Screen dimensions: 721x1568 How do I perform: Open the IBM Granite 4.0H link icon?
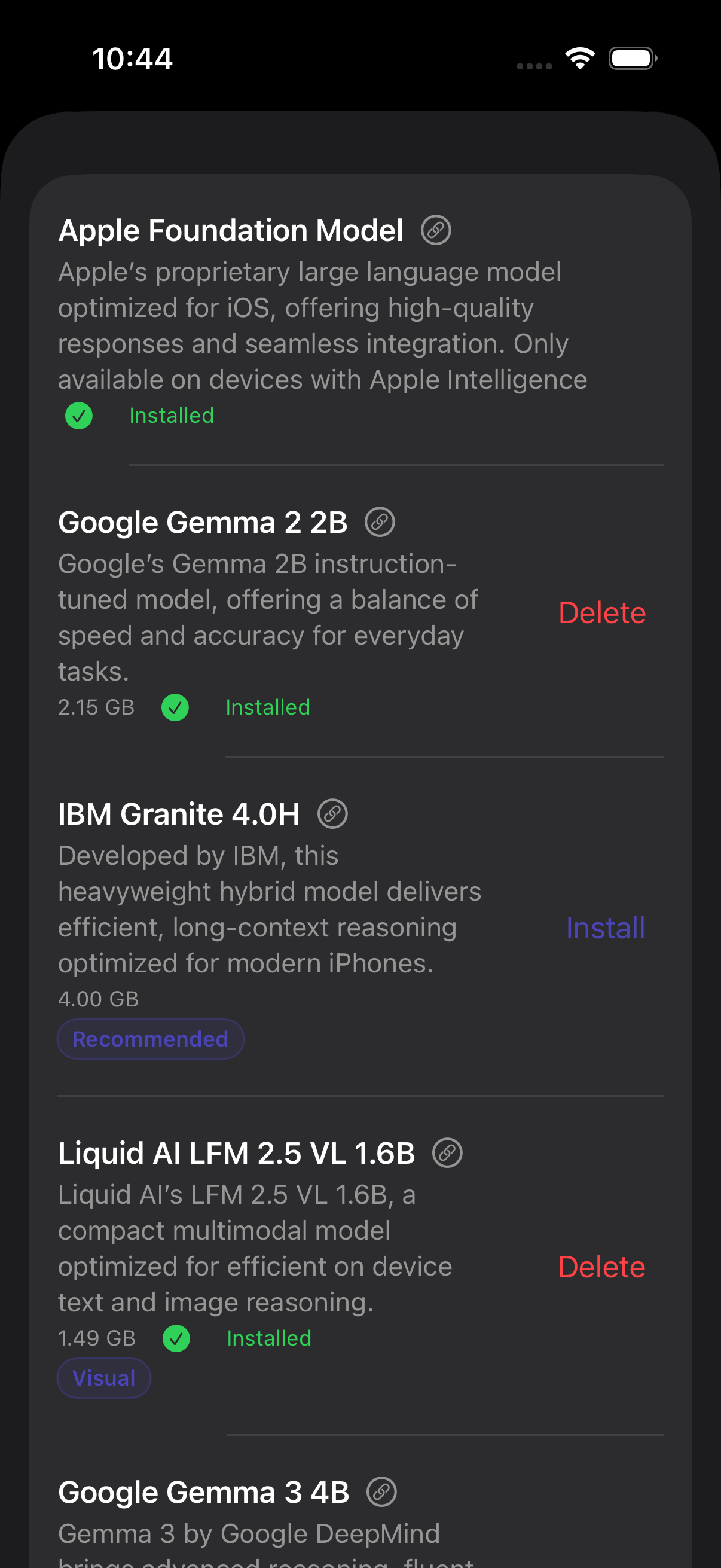coord(332,813)
